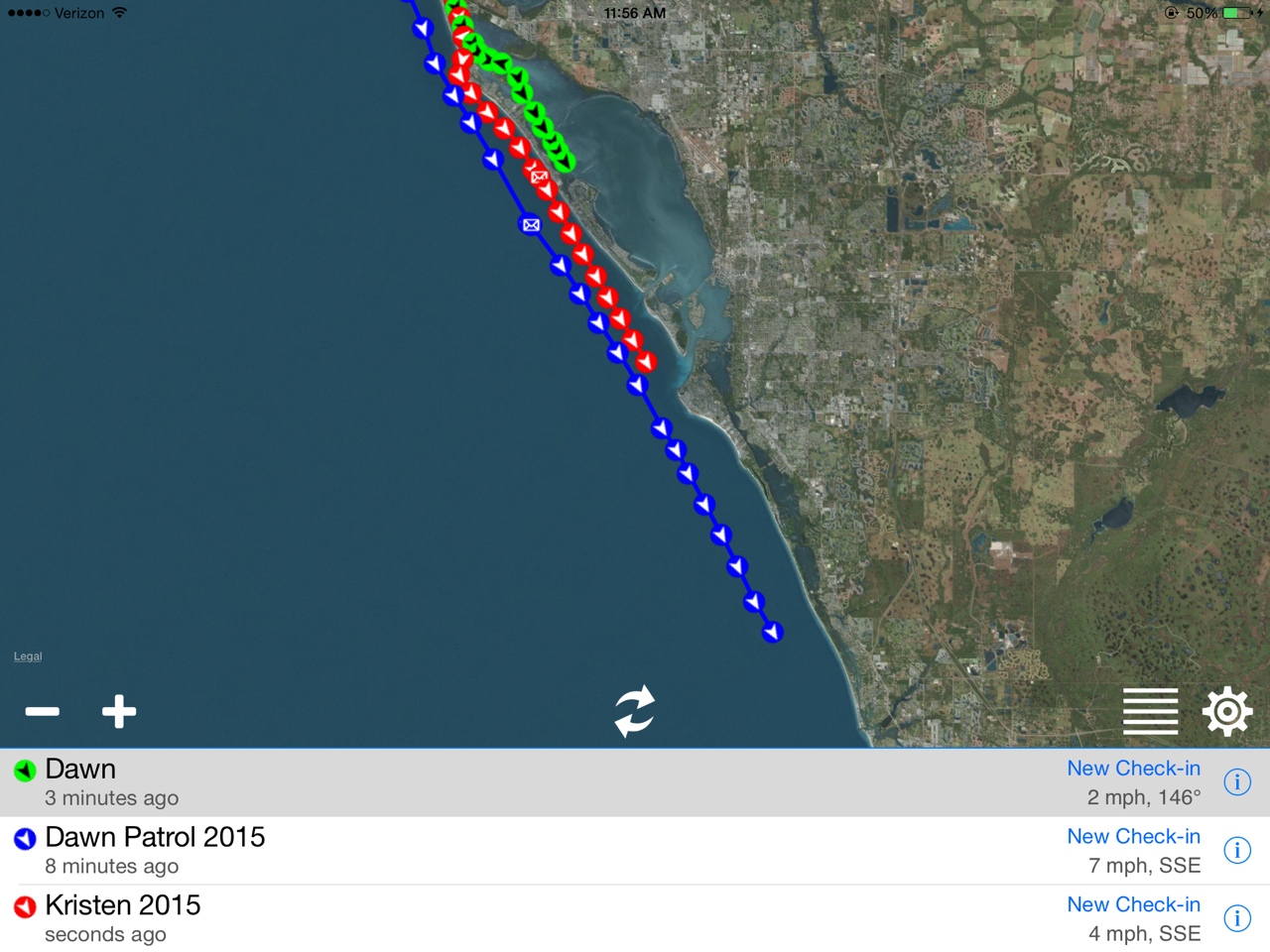Select the Dawn tracker row

click(x=635, y=782)
